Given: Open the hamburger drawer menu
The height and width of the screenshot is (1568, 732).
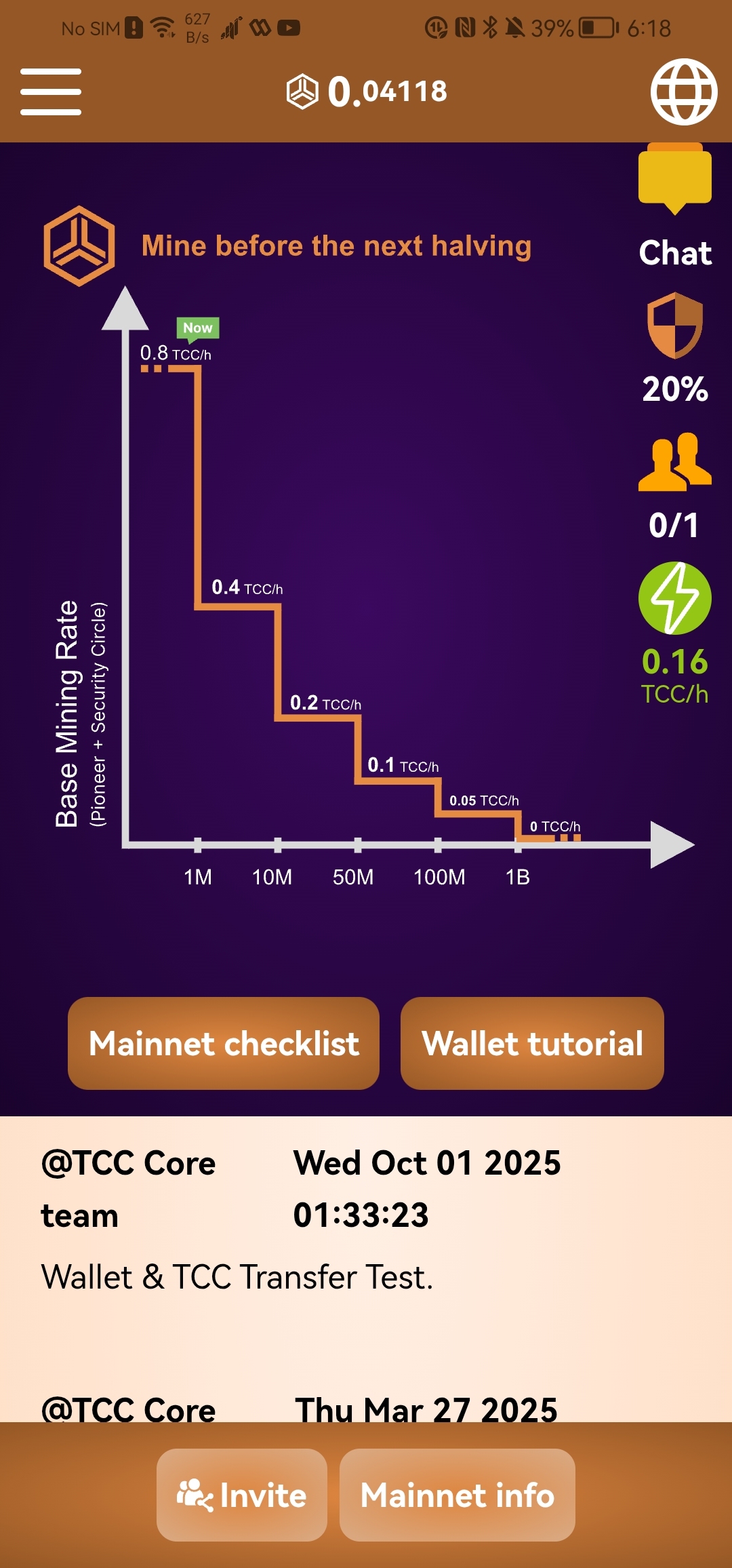Looking at the screenshot, I should tap(51, 92).
